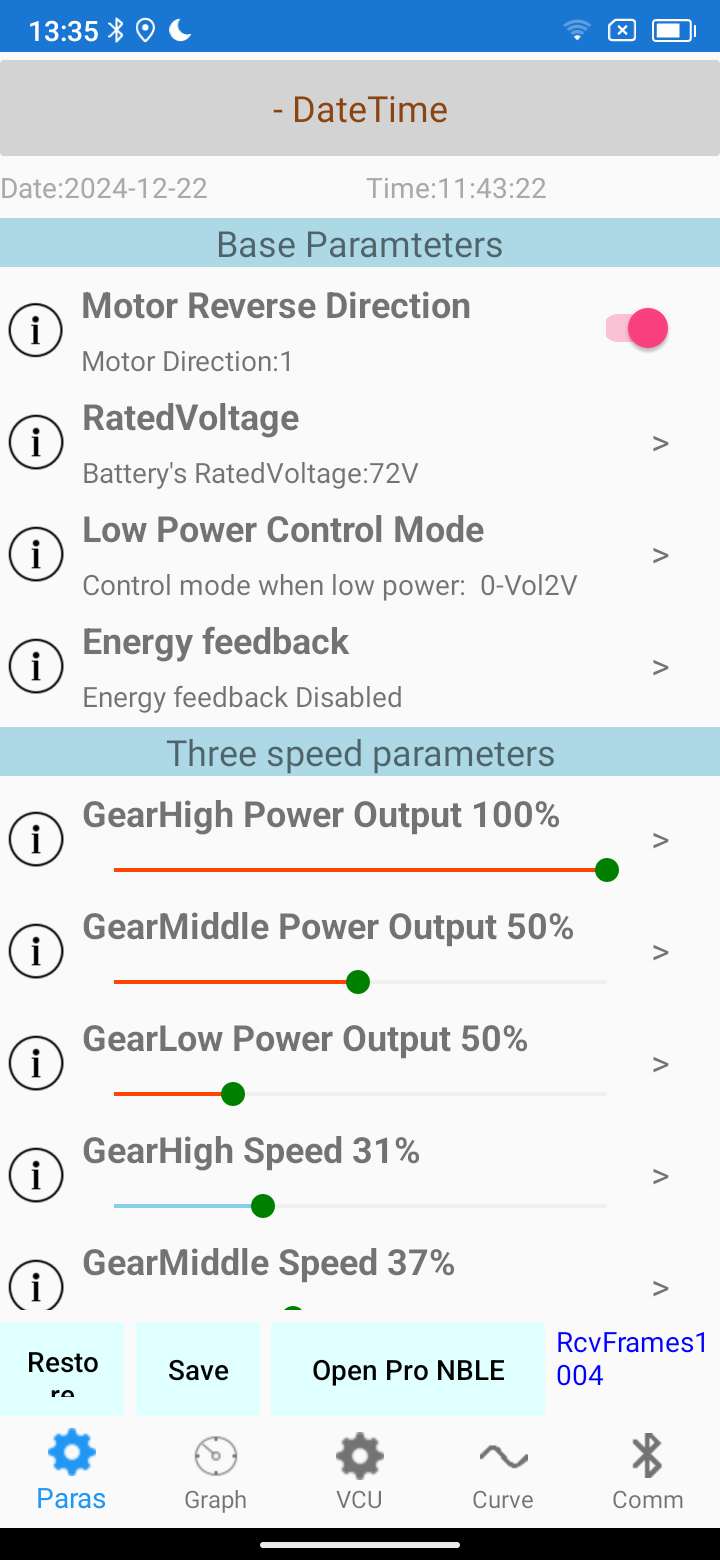Open the Energy feedback setting
The width and height of the screenshot is (720, 1560).
pyautogui.click(x=659, y=667)
